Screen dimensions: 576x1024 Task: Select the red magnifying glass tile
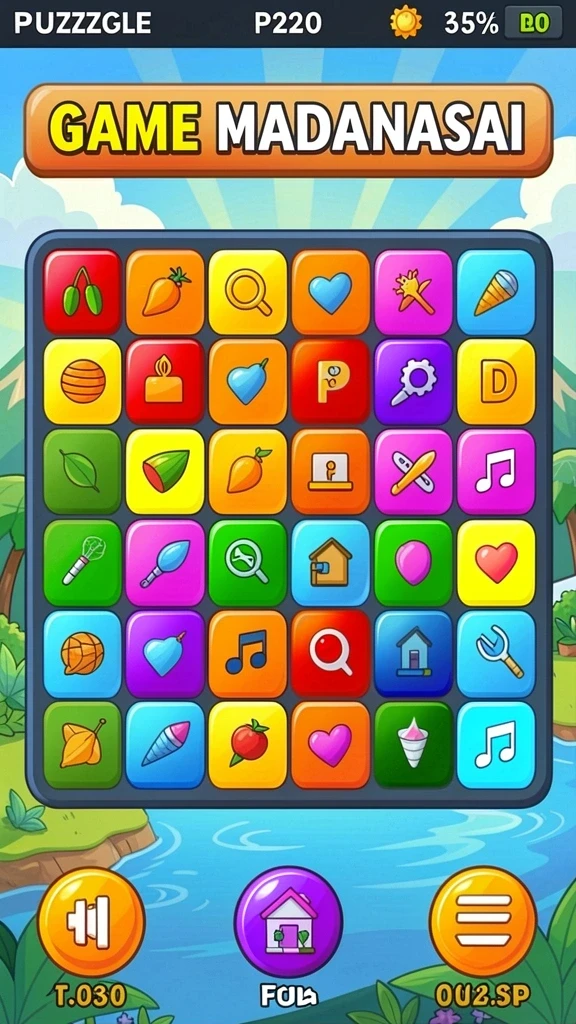(x=330, y=653)
